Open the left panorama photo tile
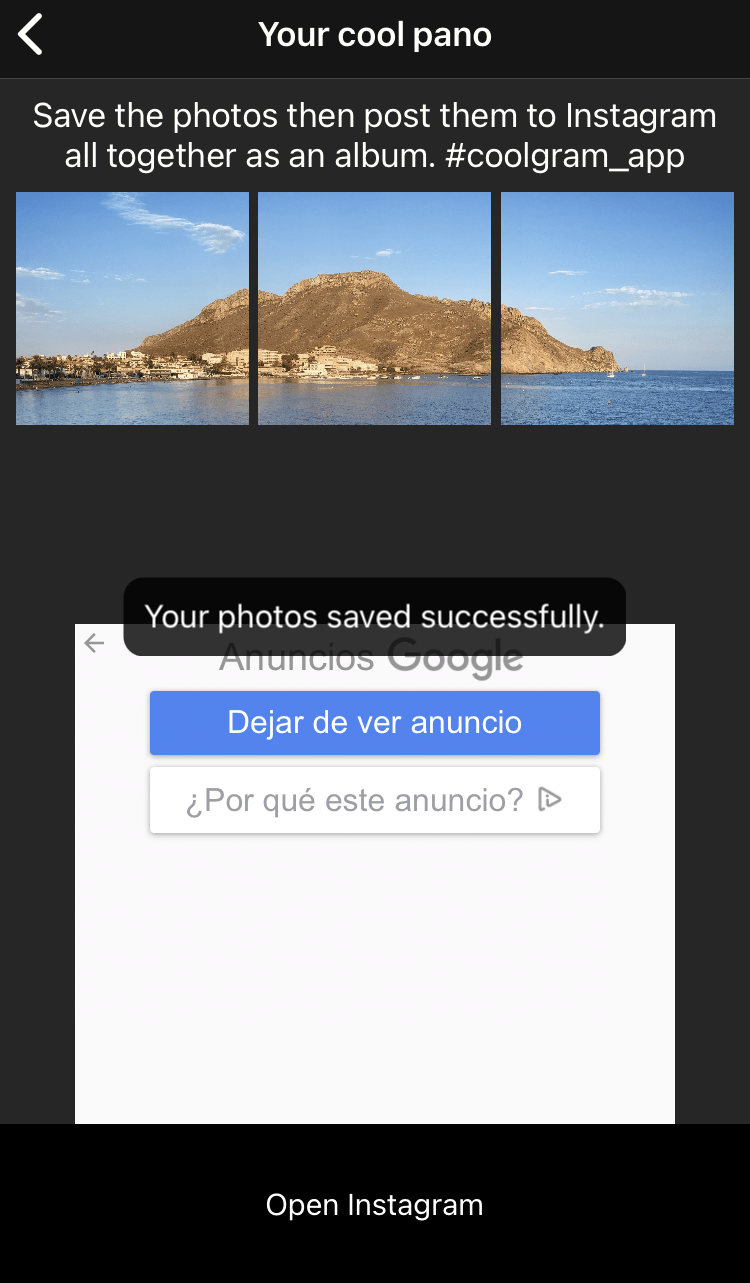The height and width of the screenshot is (1283, 750). click(x=132, y=309)
